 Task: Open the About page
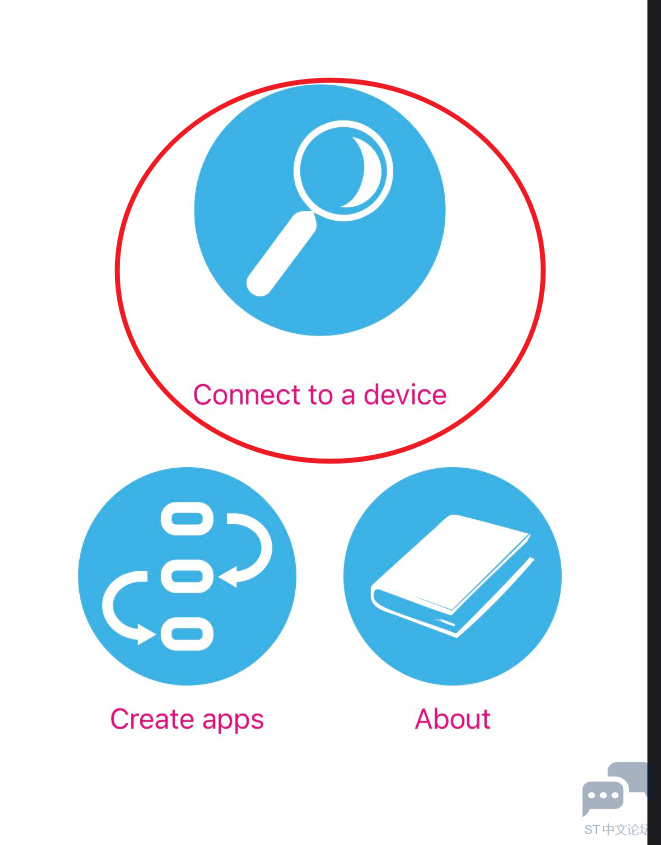[x=452, y=576]
